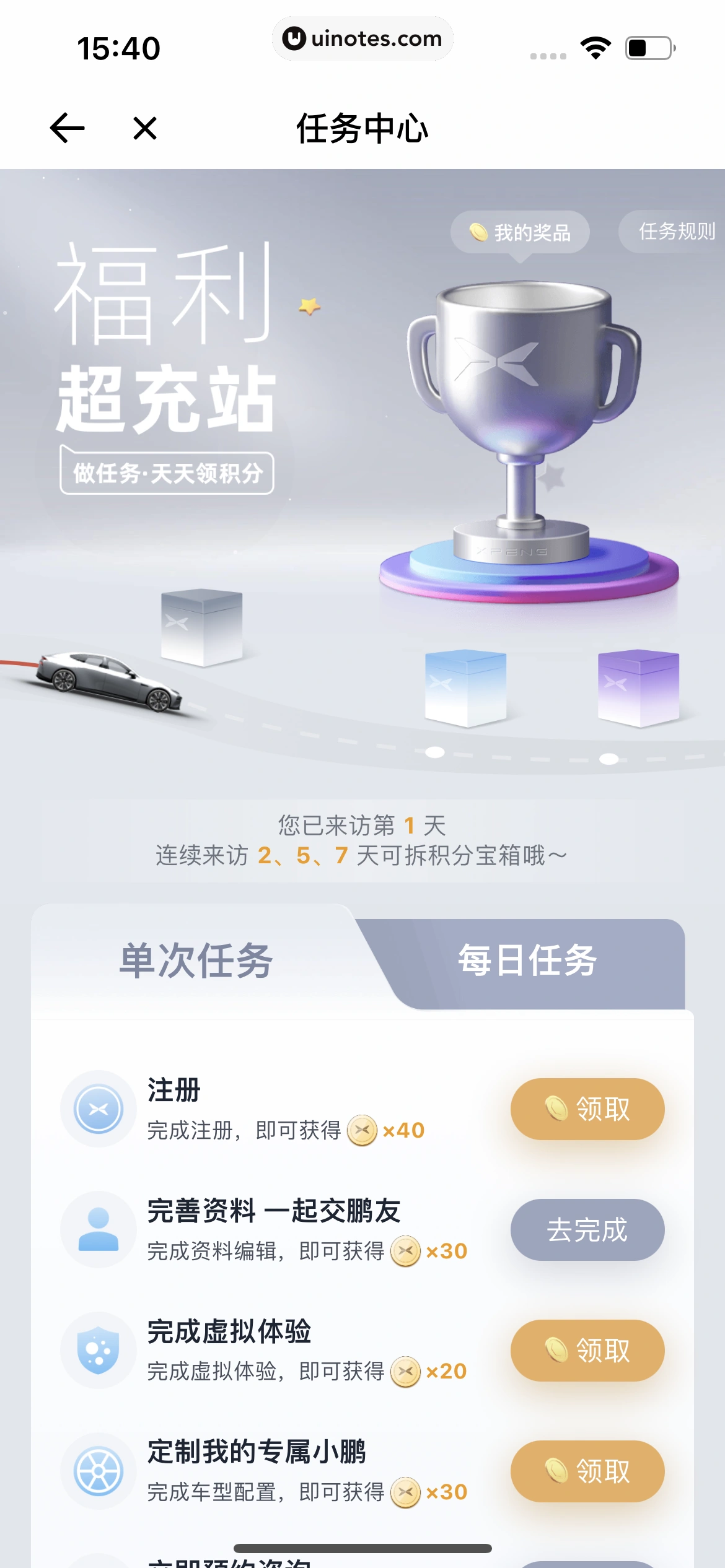Screen dimensions: 725x1568
Task: Tap the back arrow at top left
Action: 66,129
